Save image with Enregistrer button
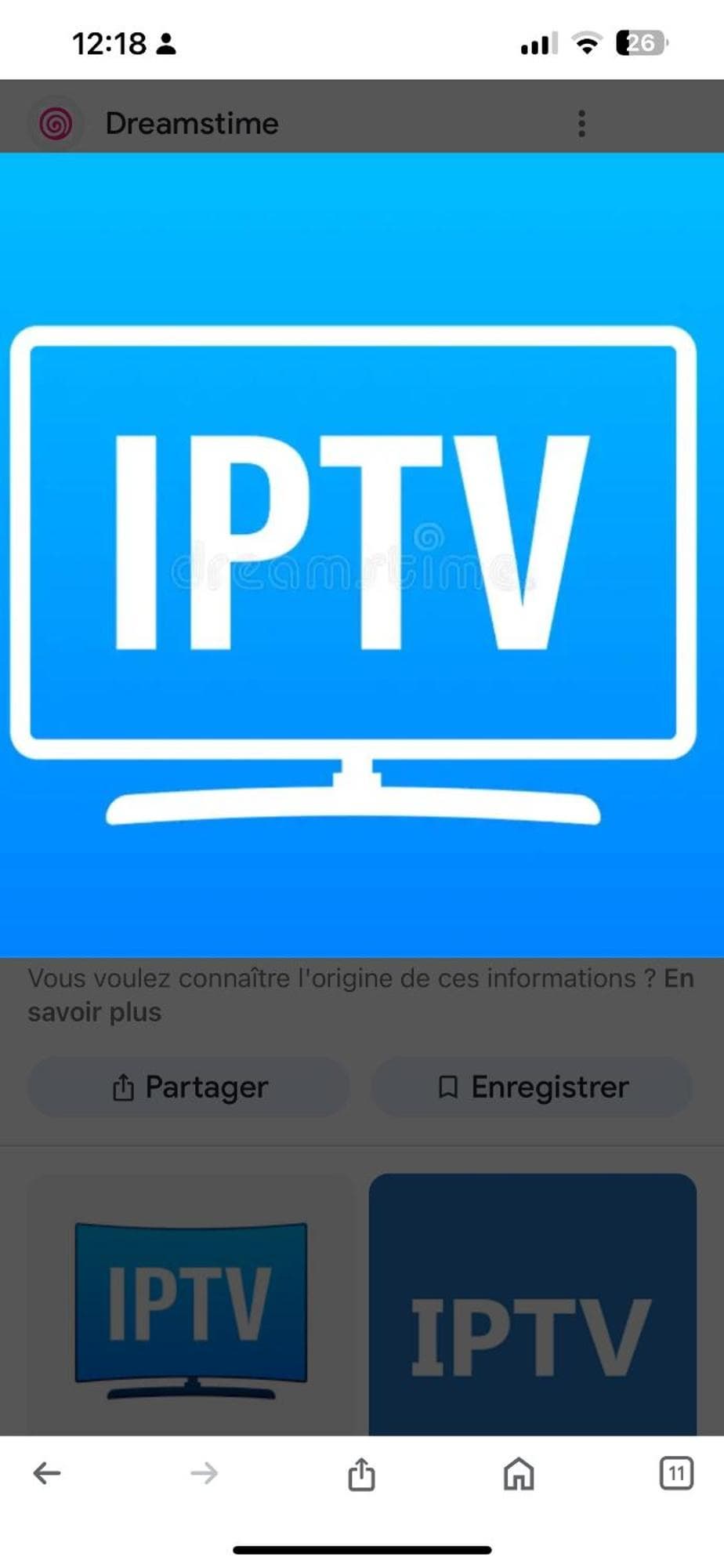724x1568 pixels. [532, 1087]
